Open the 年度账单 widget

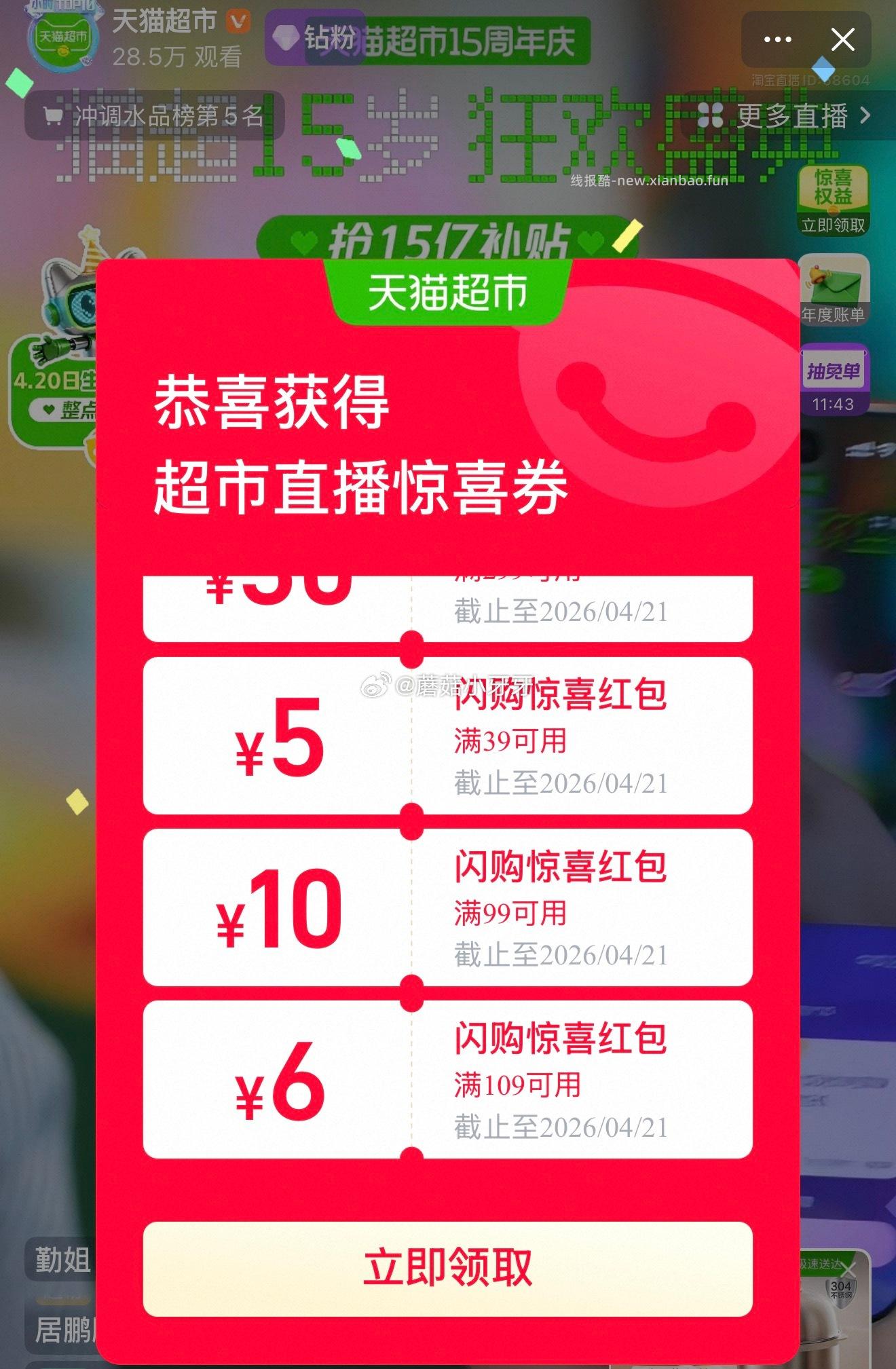833,290
